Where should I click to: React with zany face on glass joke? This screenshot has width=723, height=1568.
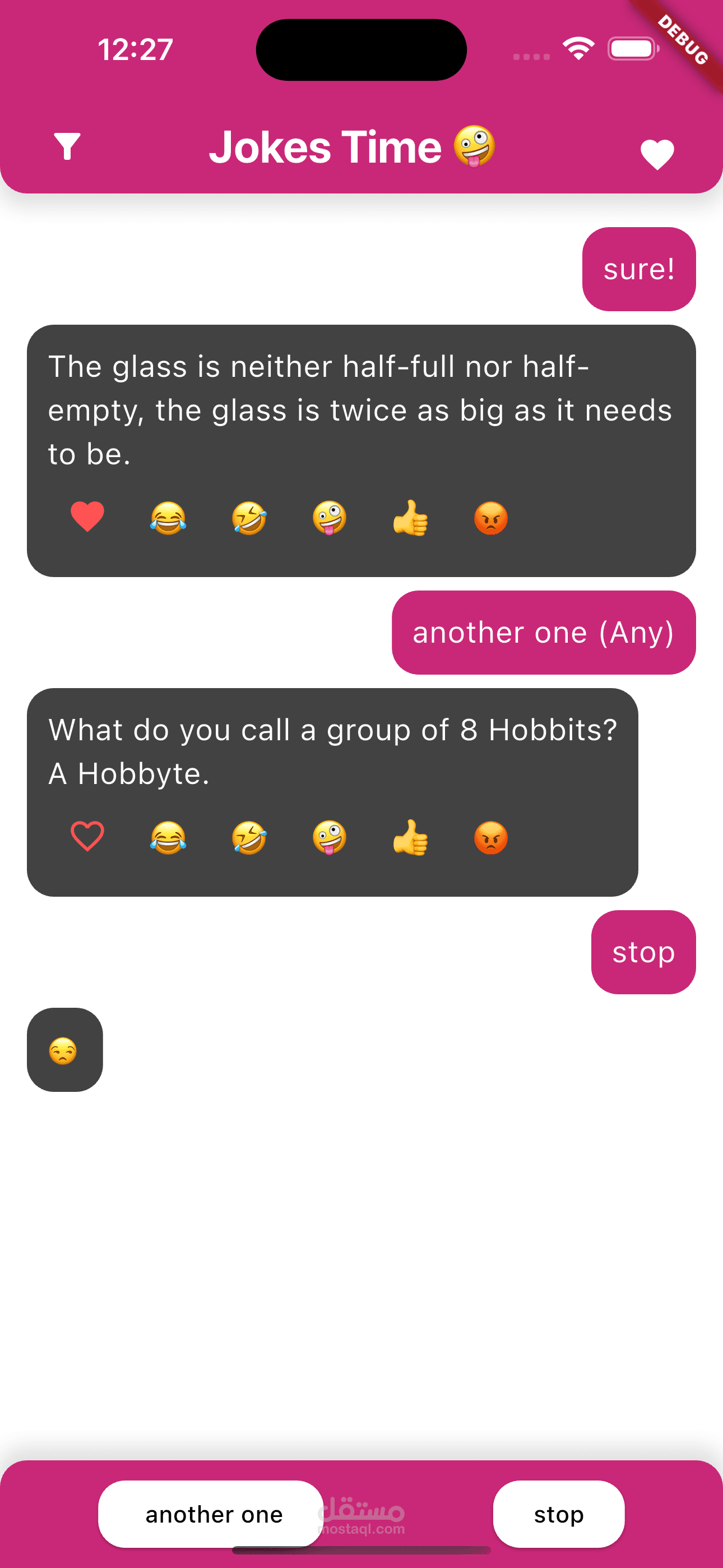329,518
